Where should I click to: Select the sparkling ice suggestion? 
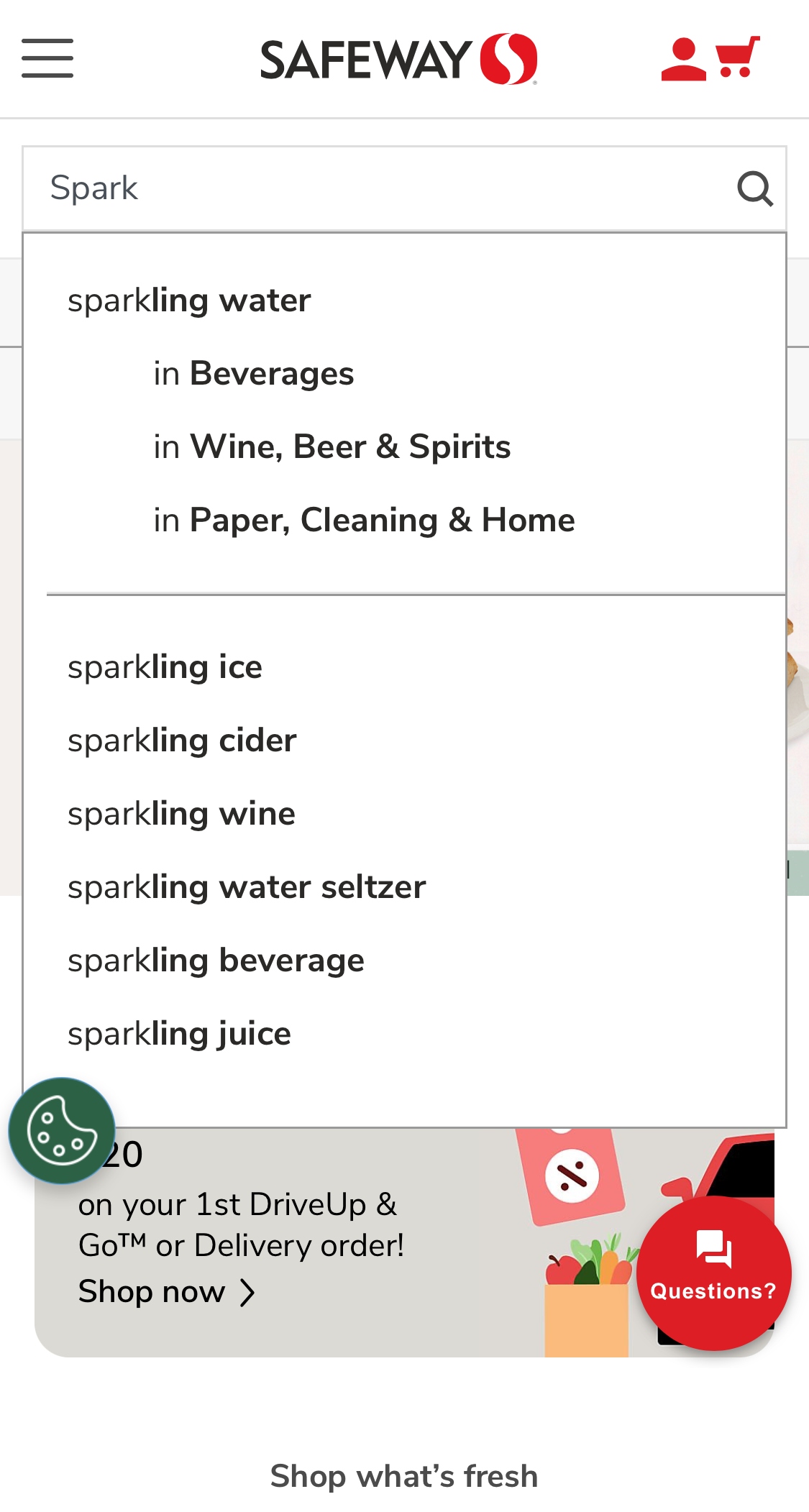(165, 667)
